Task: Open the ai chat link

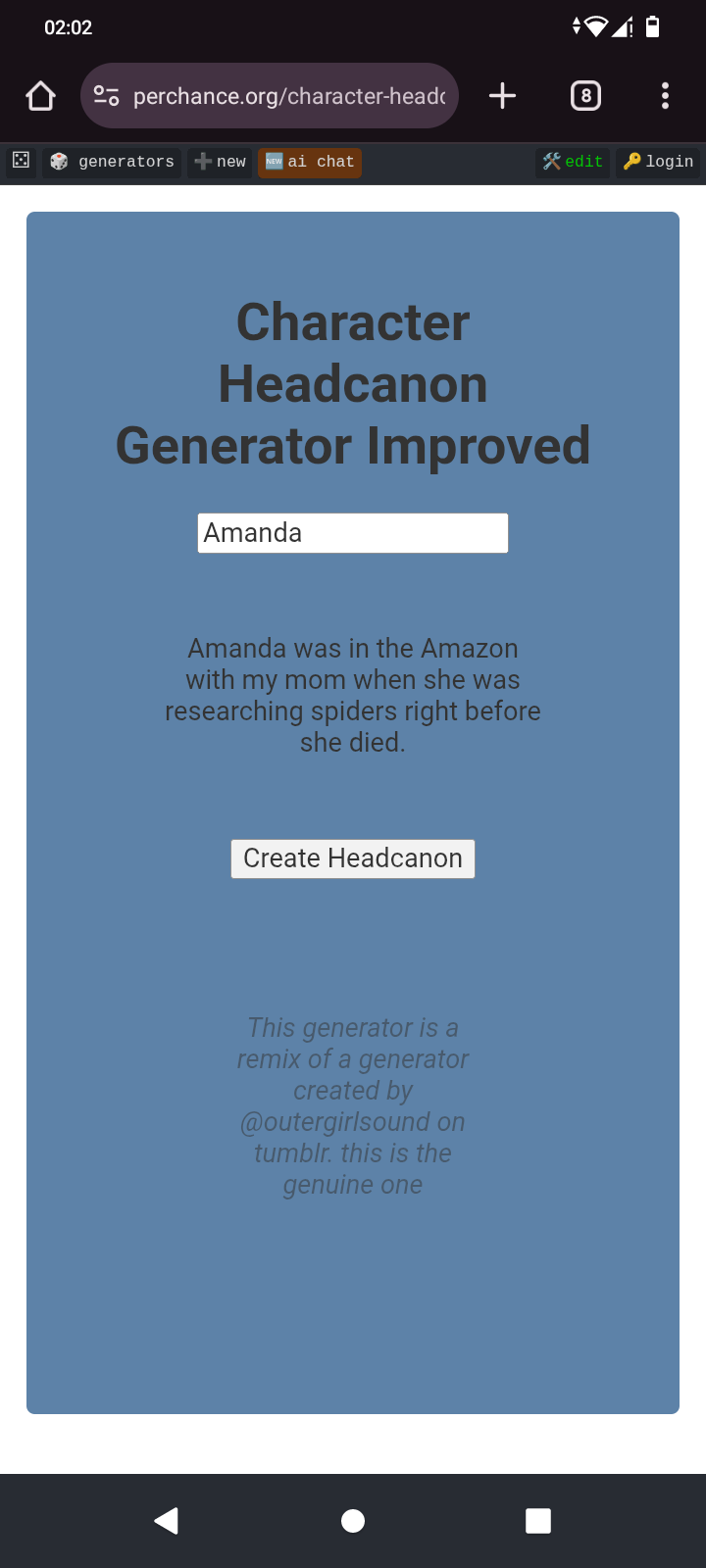Action: point(310,162)
